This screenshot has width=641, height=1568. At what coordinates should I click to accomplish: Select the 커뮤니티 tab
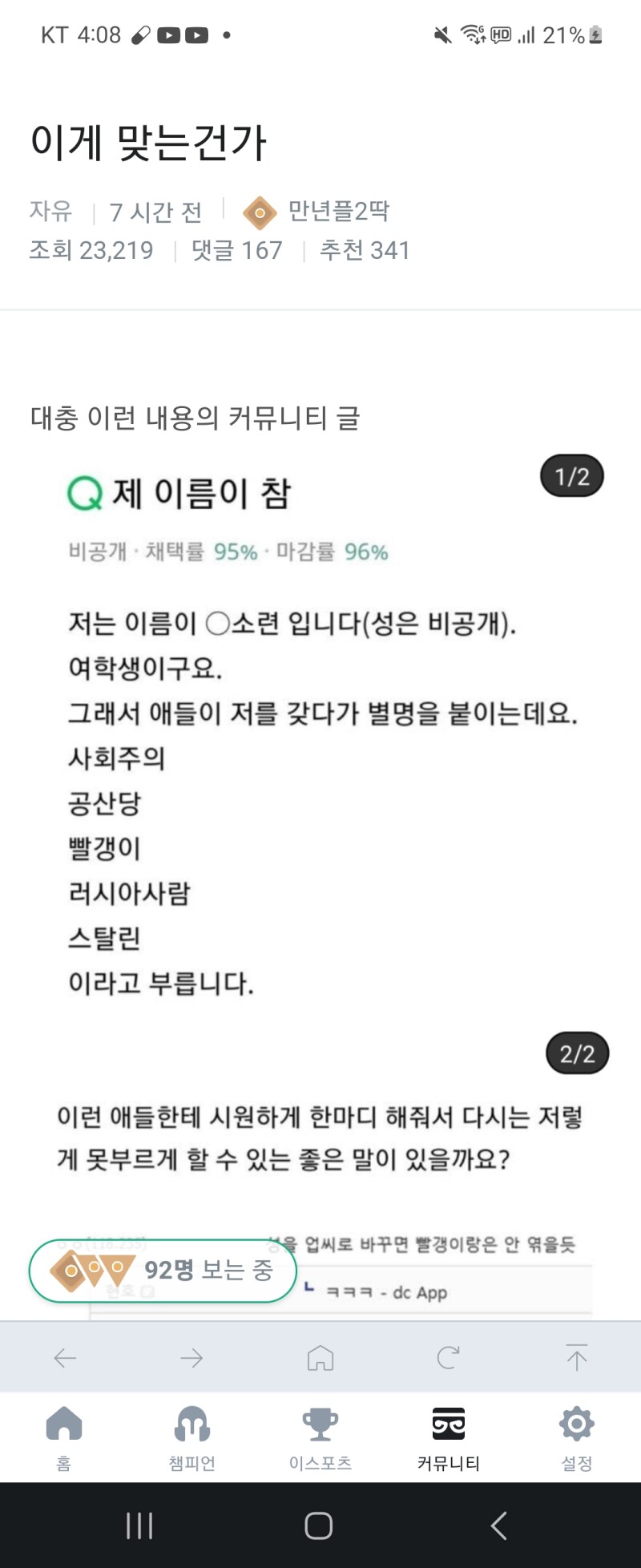(449, 1437)
